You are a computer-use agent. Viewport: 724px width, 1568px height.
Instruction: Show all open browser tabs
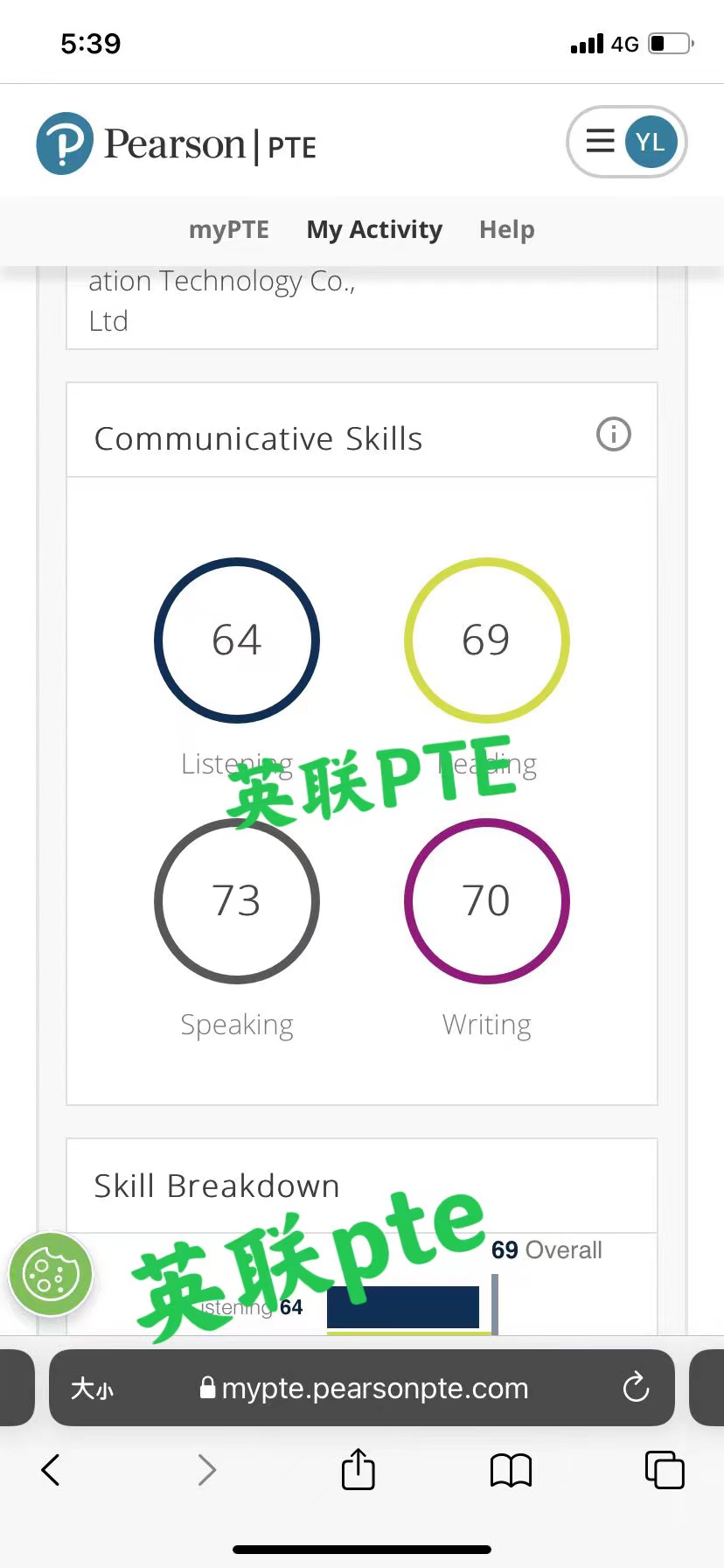(x=664, y=1469)
